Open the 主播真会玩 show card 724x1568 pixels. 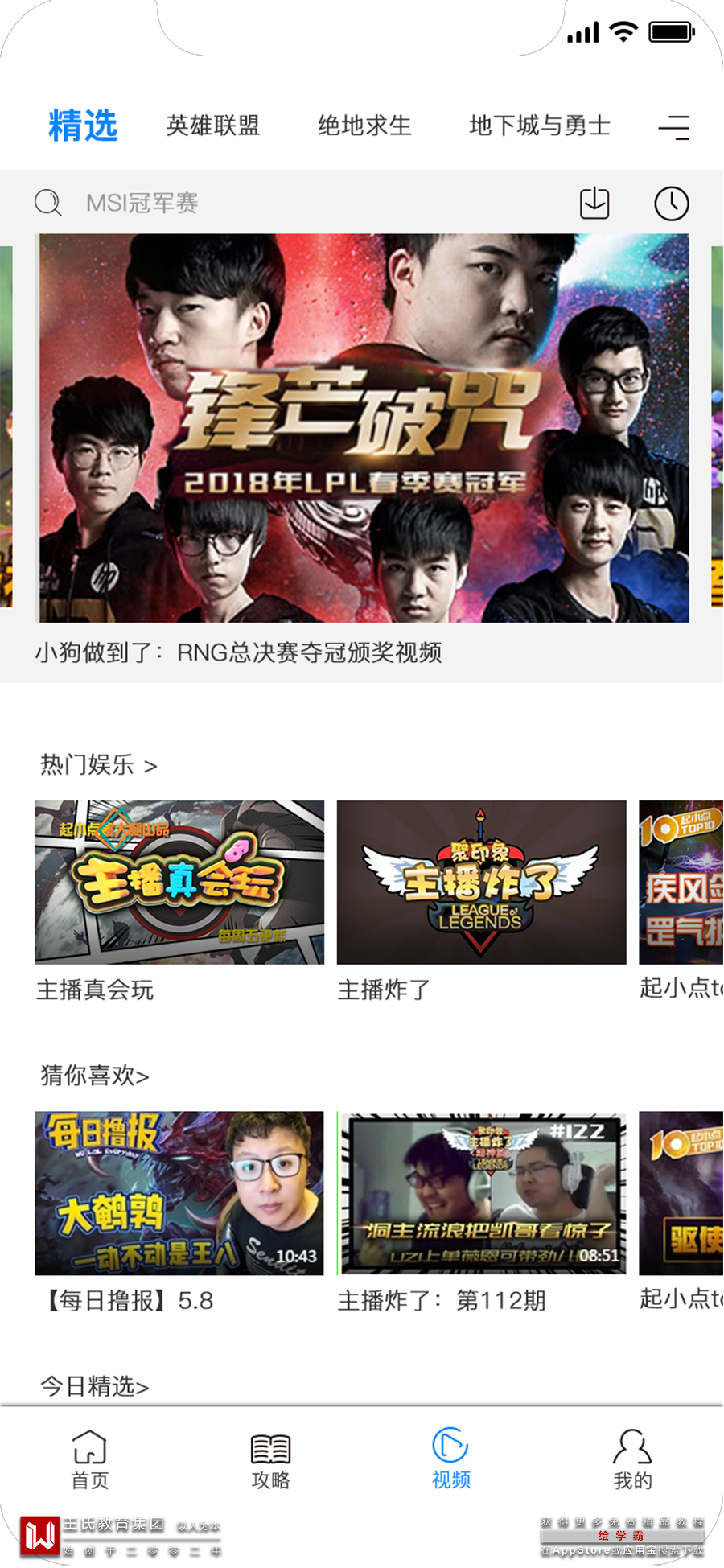[x=179, y=882]
